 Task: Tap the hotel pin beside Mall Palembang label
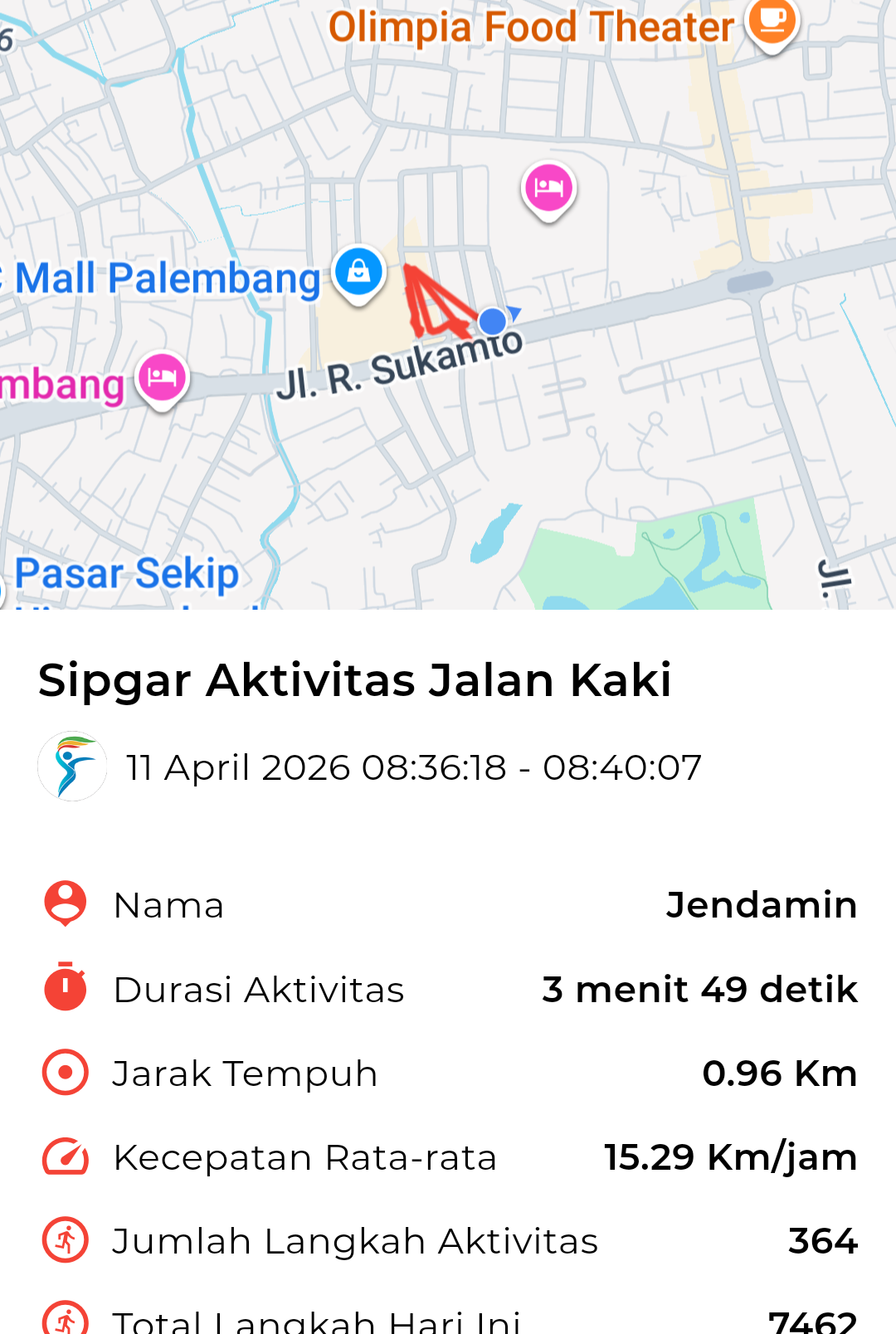click(x=163, y=379)
